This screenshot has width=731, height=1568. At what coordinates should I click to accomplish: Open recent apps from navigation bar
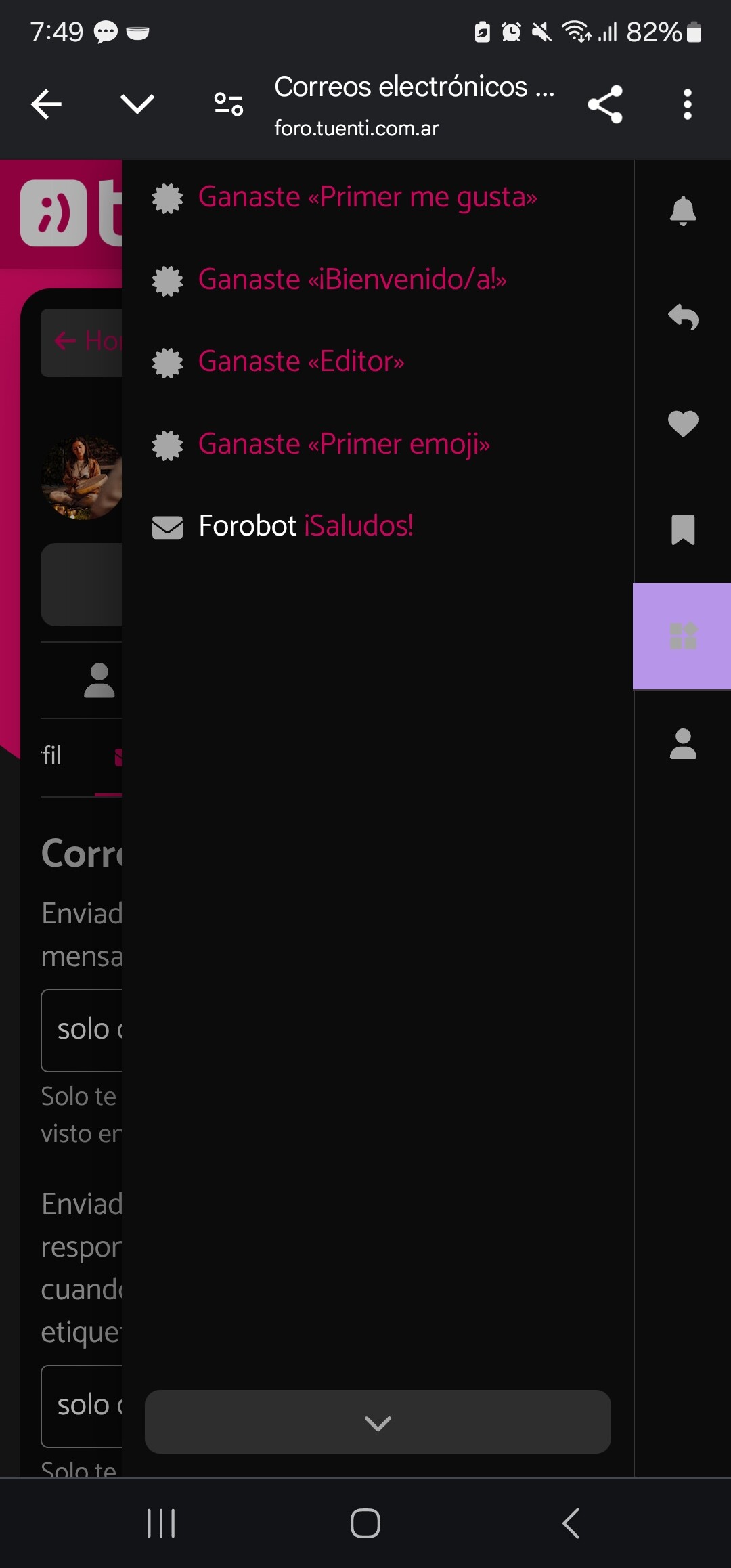[161, 1523]
